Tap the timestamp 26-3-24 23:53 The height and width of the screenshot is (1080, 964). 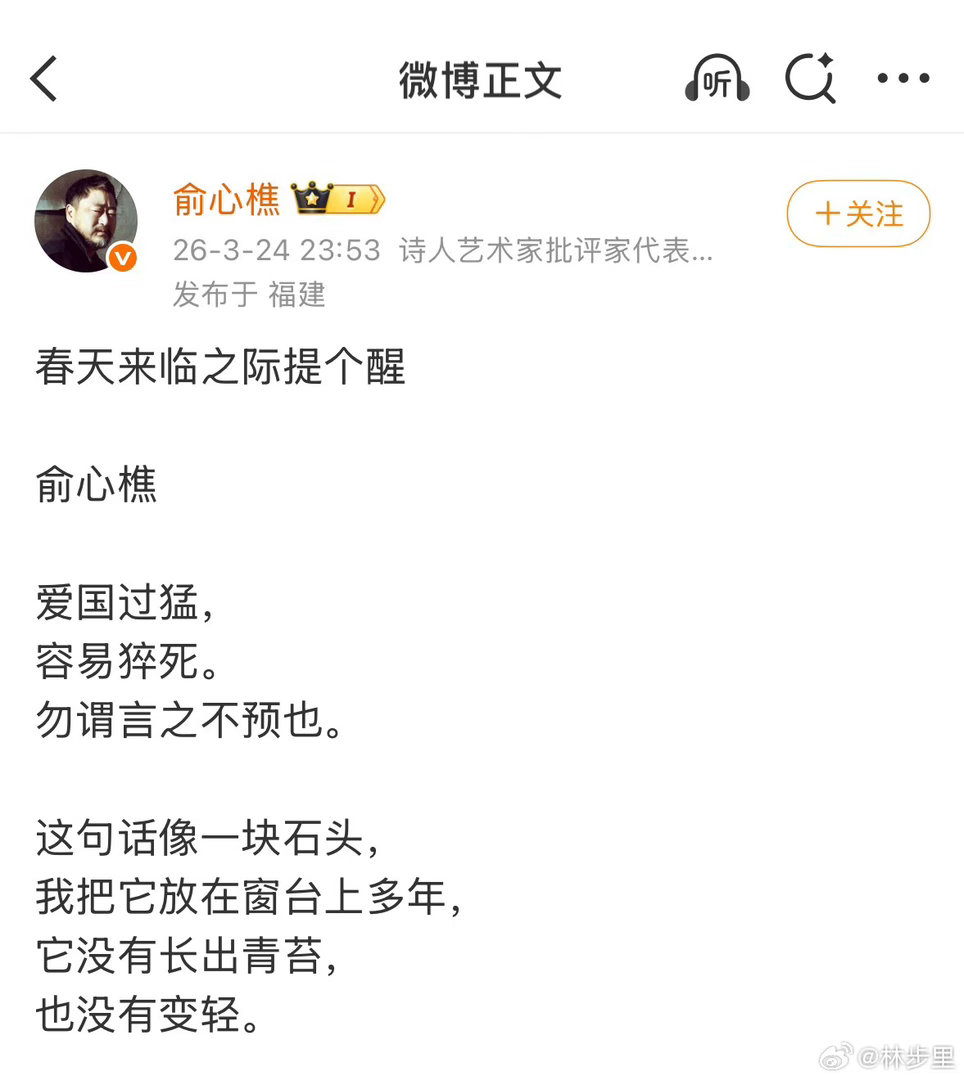pyautogui.click(x=277, y=251)
